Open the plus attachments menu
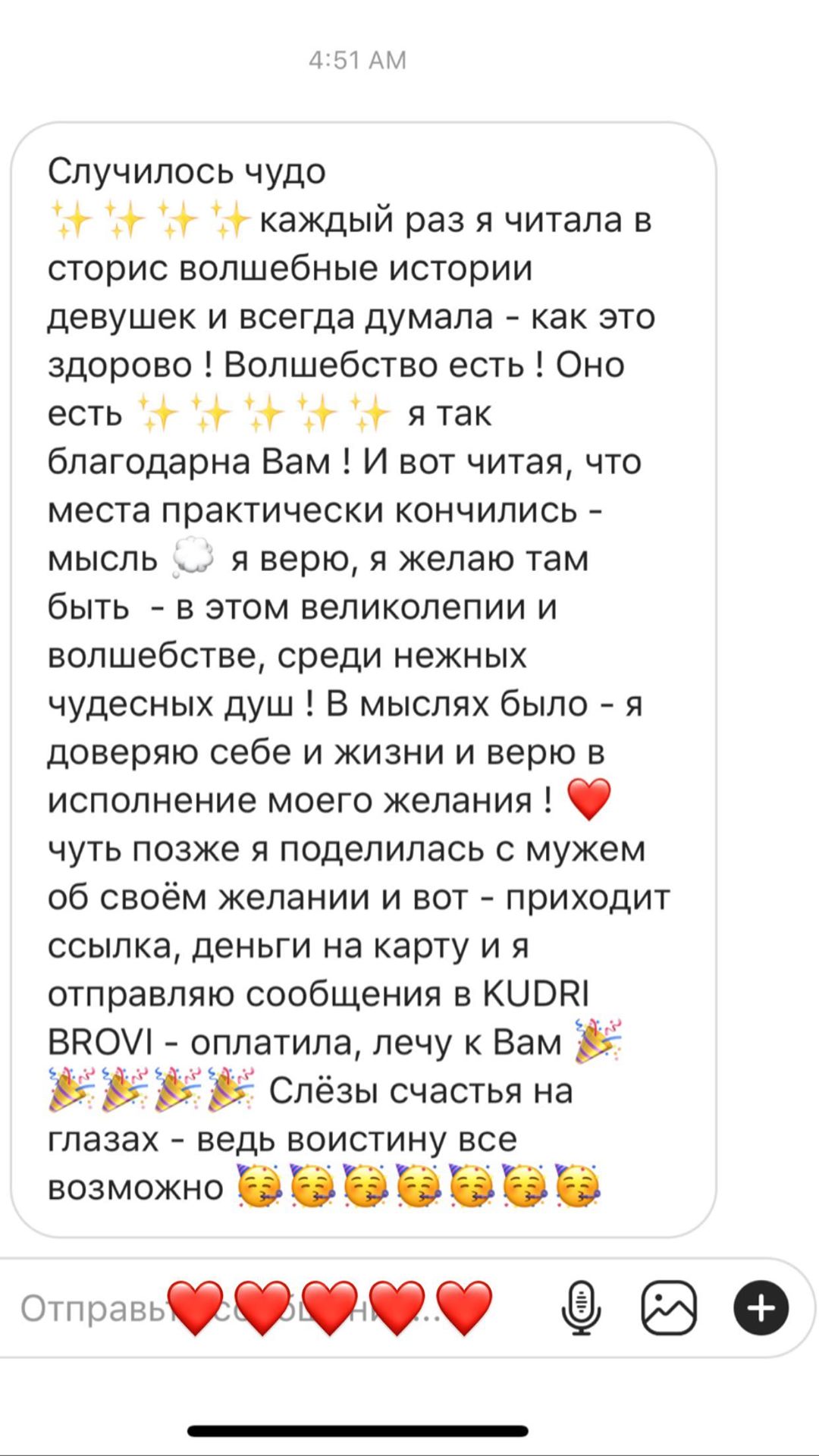Image resolution: width=819 pixels, height=1456 pixels. [x=761, y=1308]
